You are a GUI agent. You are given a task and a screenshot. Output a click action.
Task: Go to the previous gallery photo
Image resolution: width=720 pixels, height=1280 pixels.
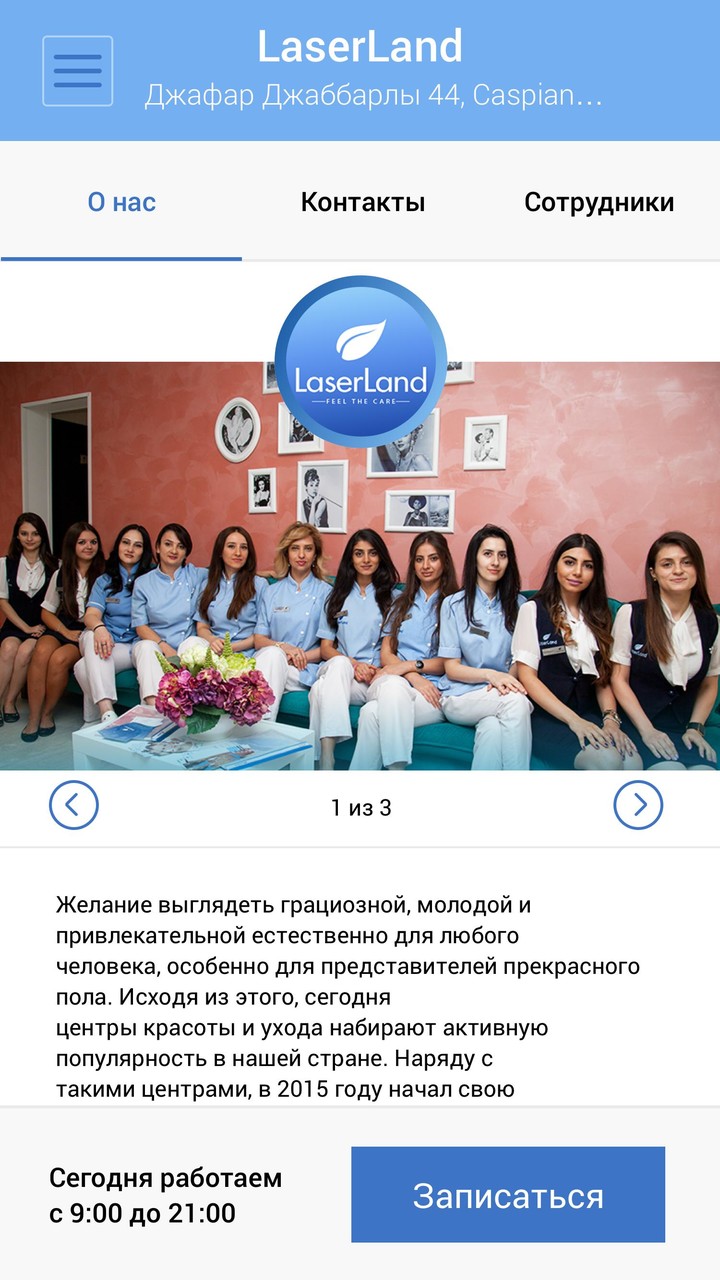(74, 804)
